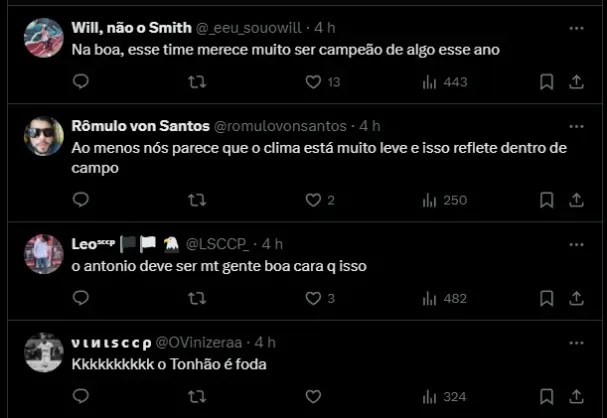The image size is (607, 418).
Task: Like the tweet from @LSCCP_
Action: click(314, 298)
